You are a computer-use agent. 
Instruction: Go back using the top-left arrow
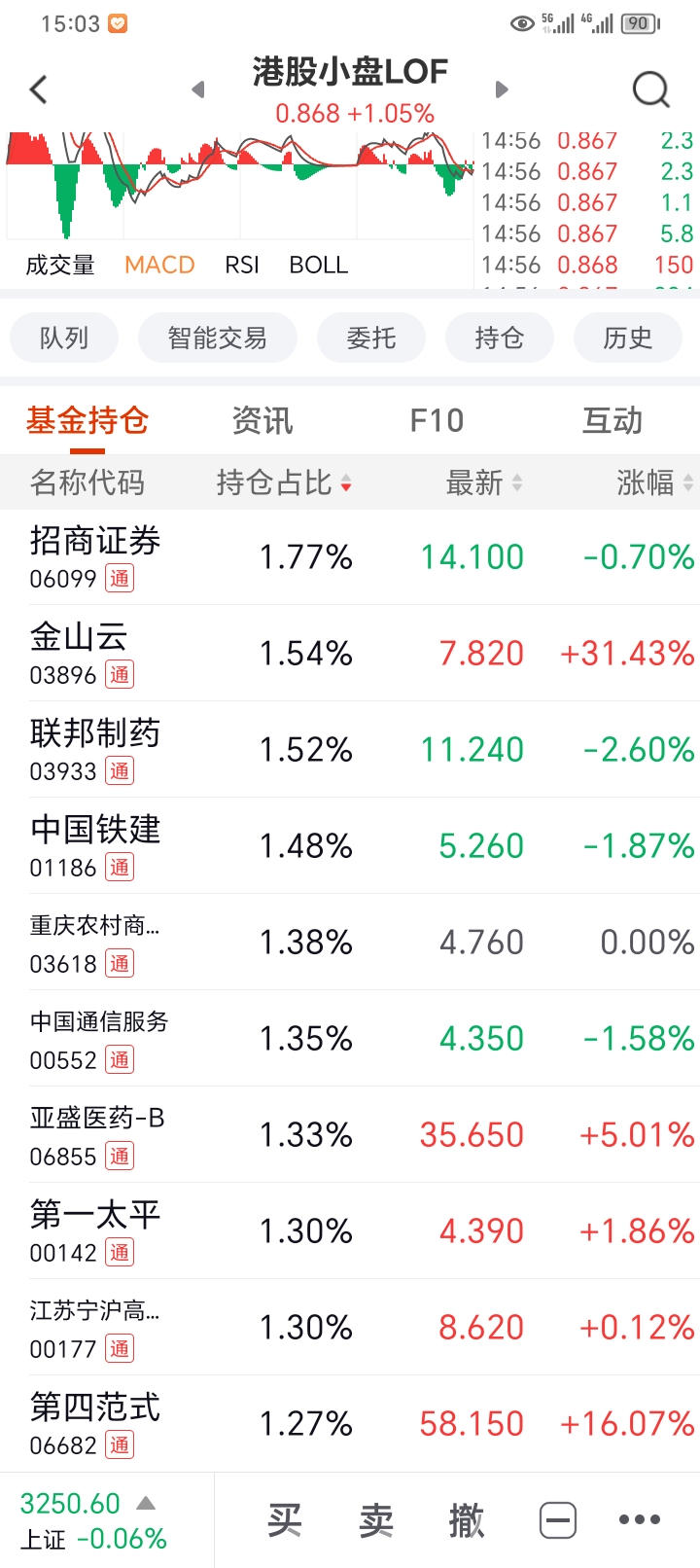(x=39, y=90)
